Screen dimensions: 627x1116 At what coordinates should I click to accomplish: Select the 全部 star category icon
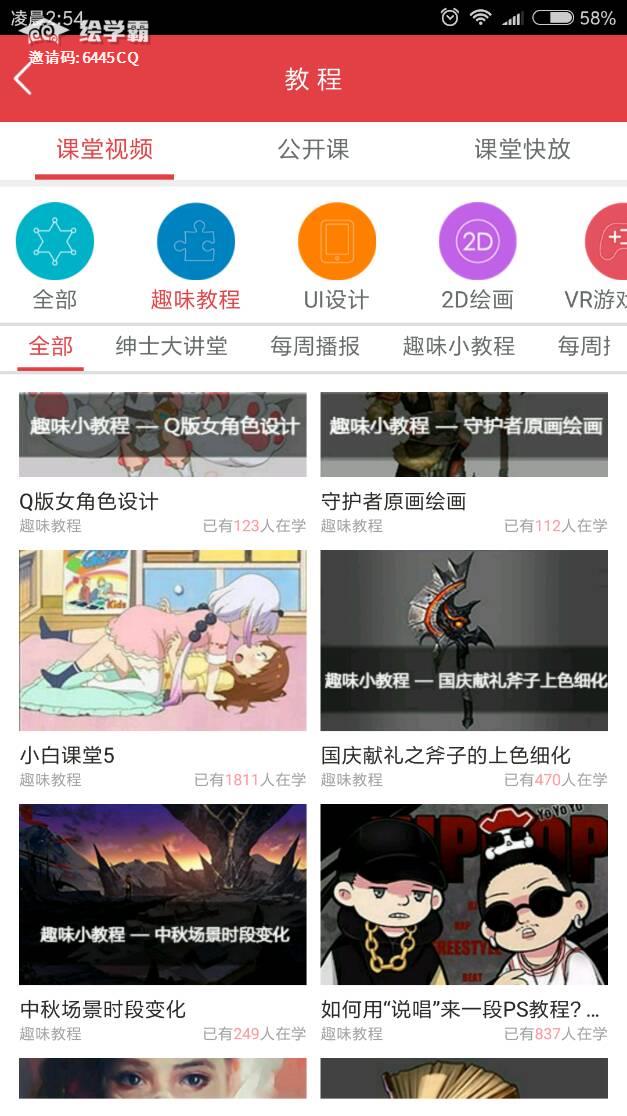point(55,241)
